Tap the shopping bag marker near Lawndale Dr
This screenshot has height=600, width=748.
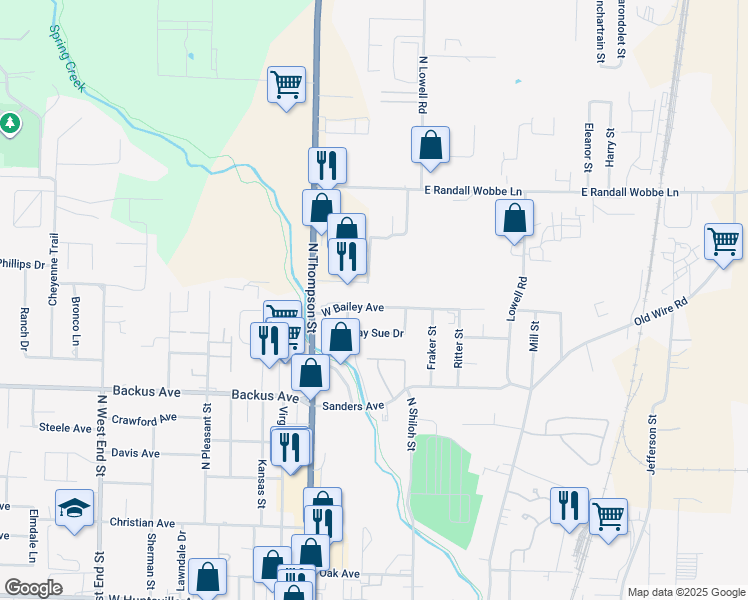pyautogui.click(x=208, y=579)
